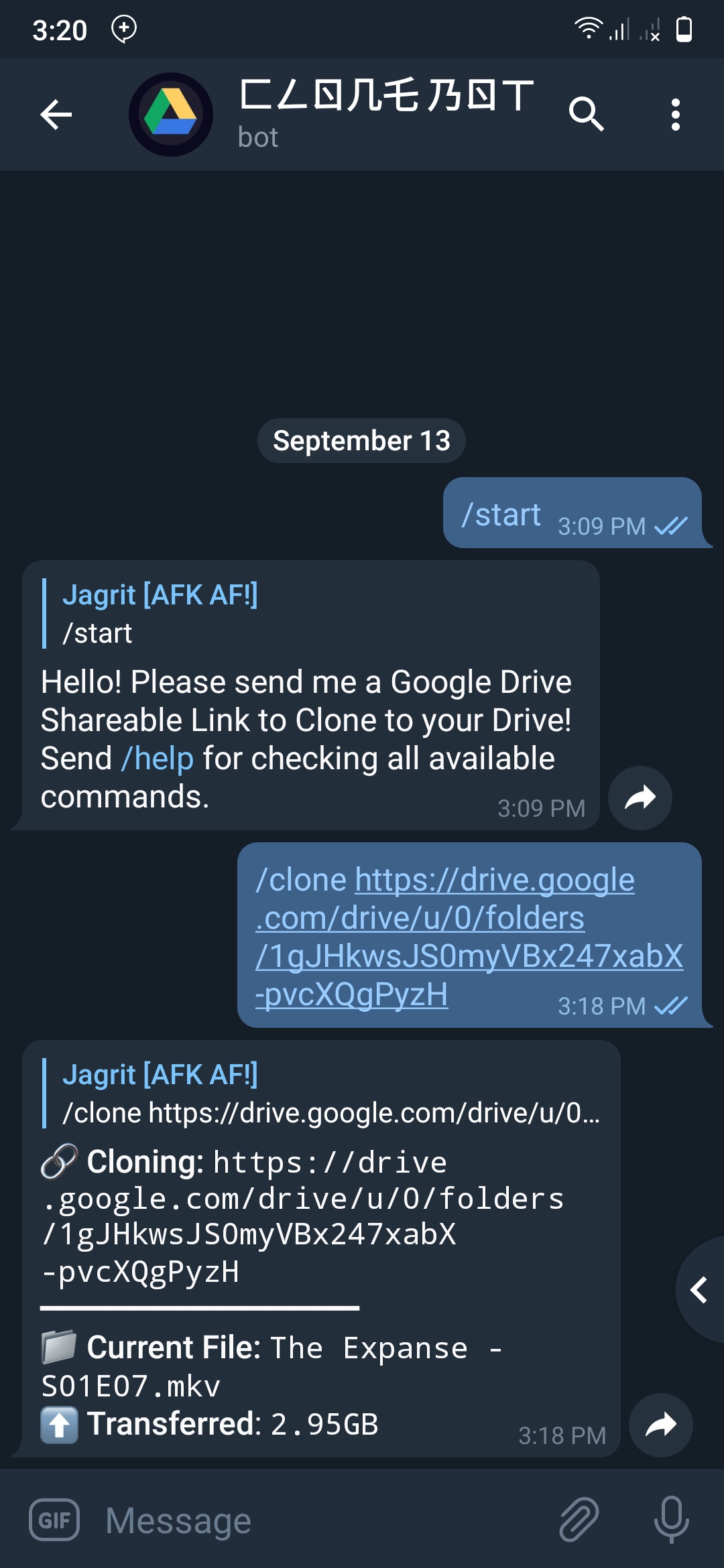Tap the sent /start command
Screen dimensions: 724x1568
pos(501,515)
